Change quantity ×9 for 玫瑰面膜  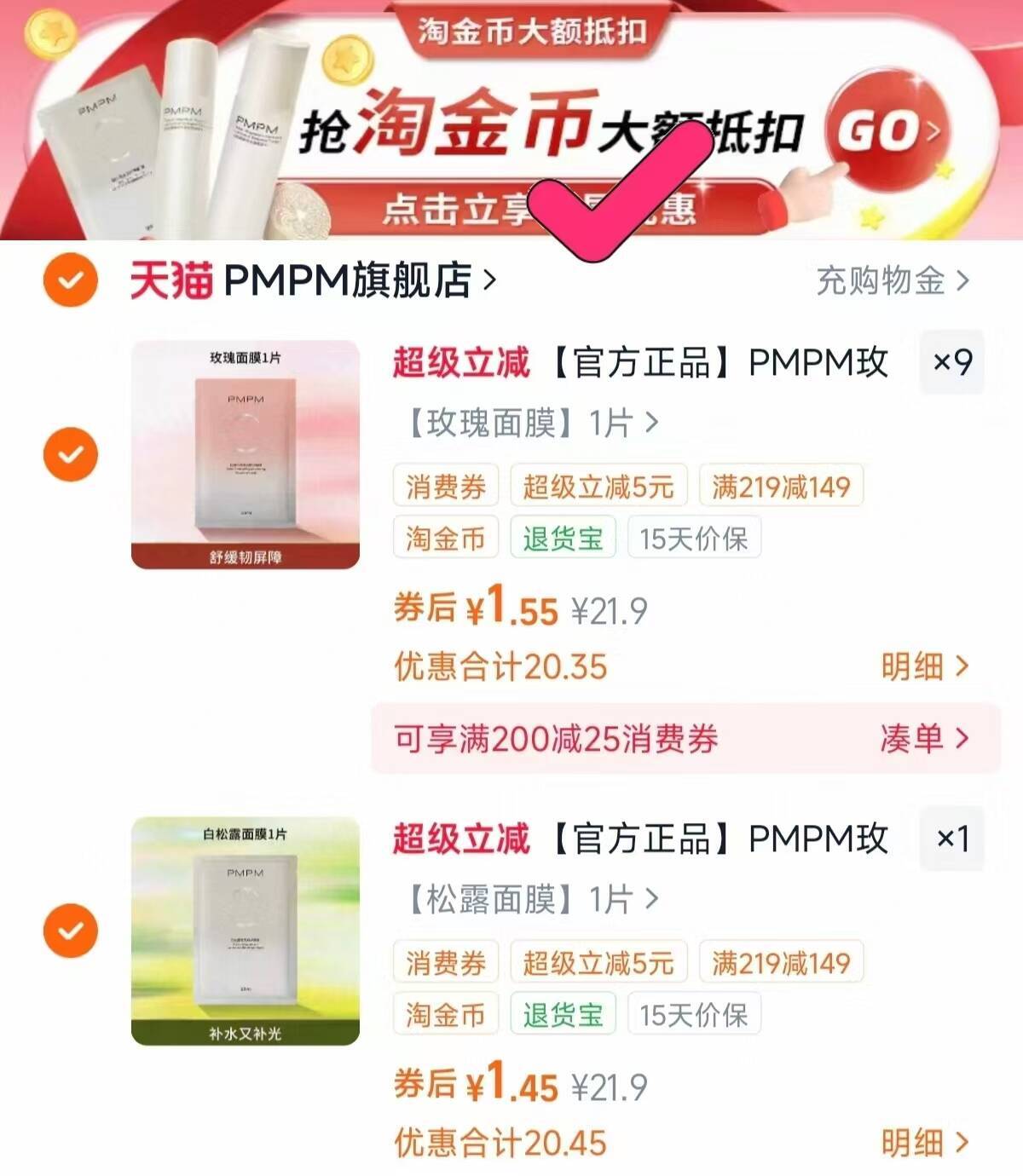pyautogui.click(x=952, y=362)
